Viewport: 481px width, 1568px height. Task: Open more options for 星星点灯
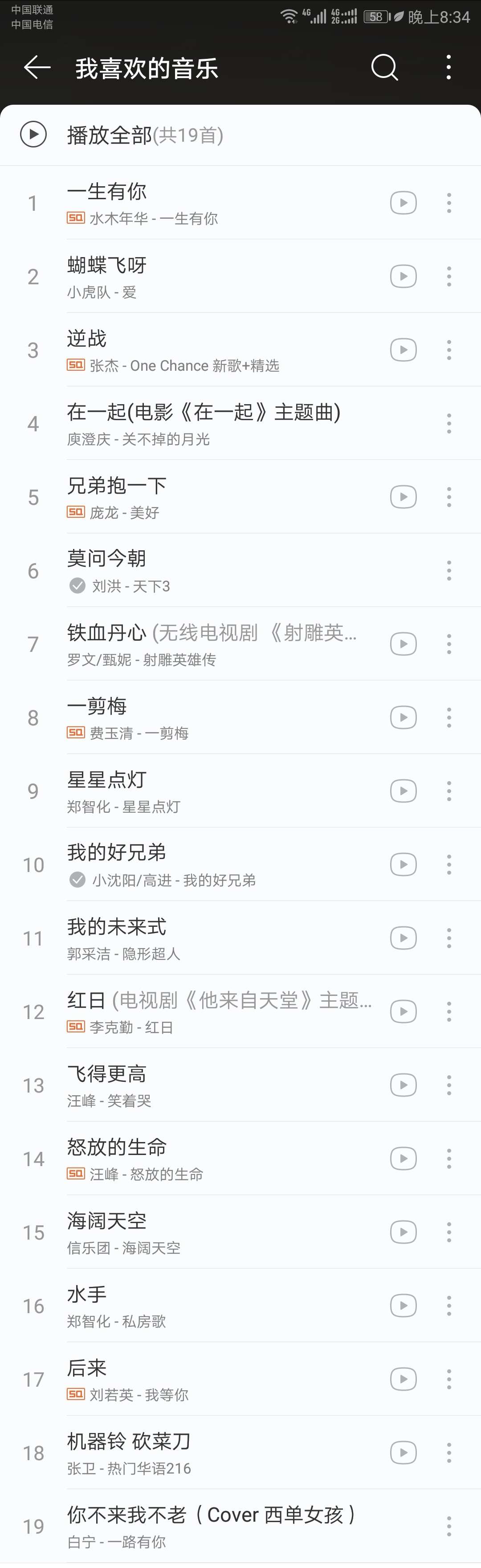[x=449, y=791]
